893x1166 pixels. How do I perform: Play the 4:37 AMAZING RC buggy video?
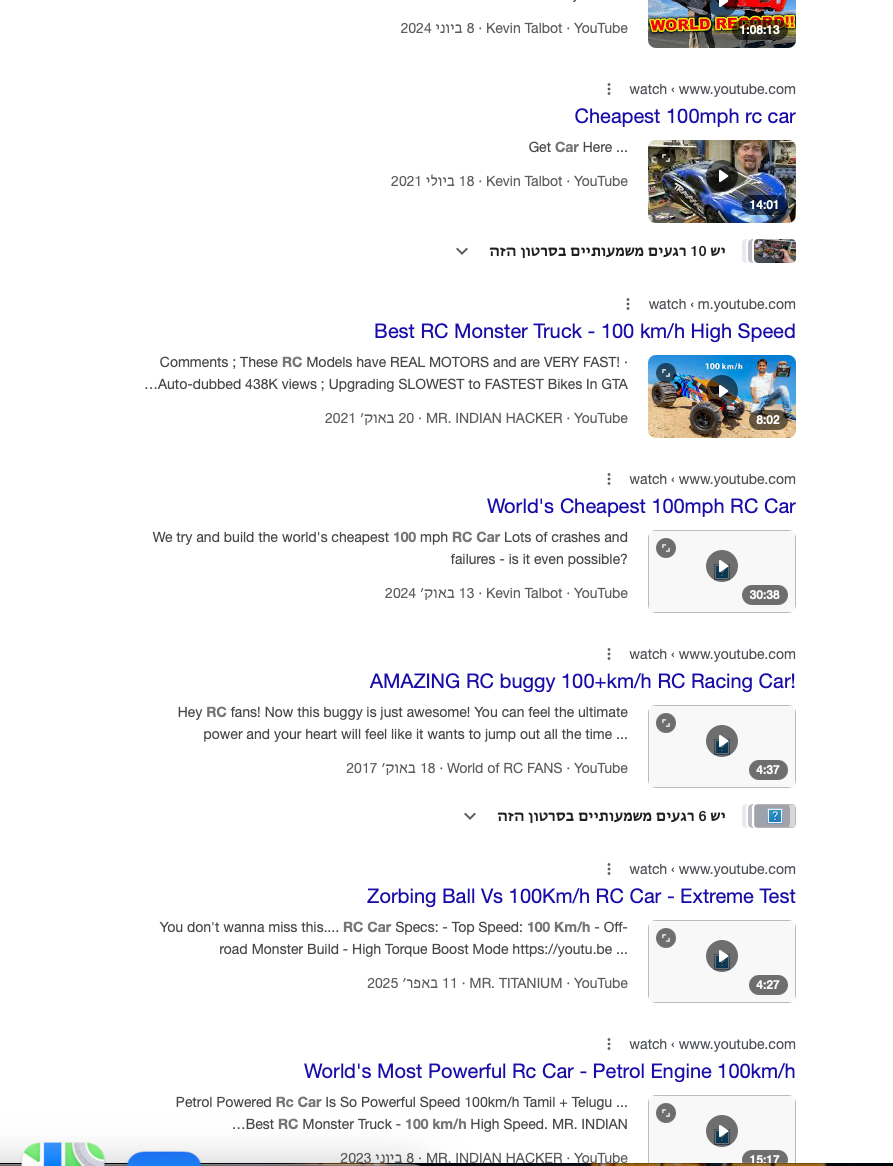721,742
